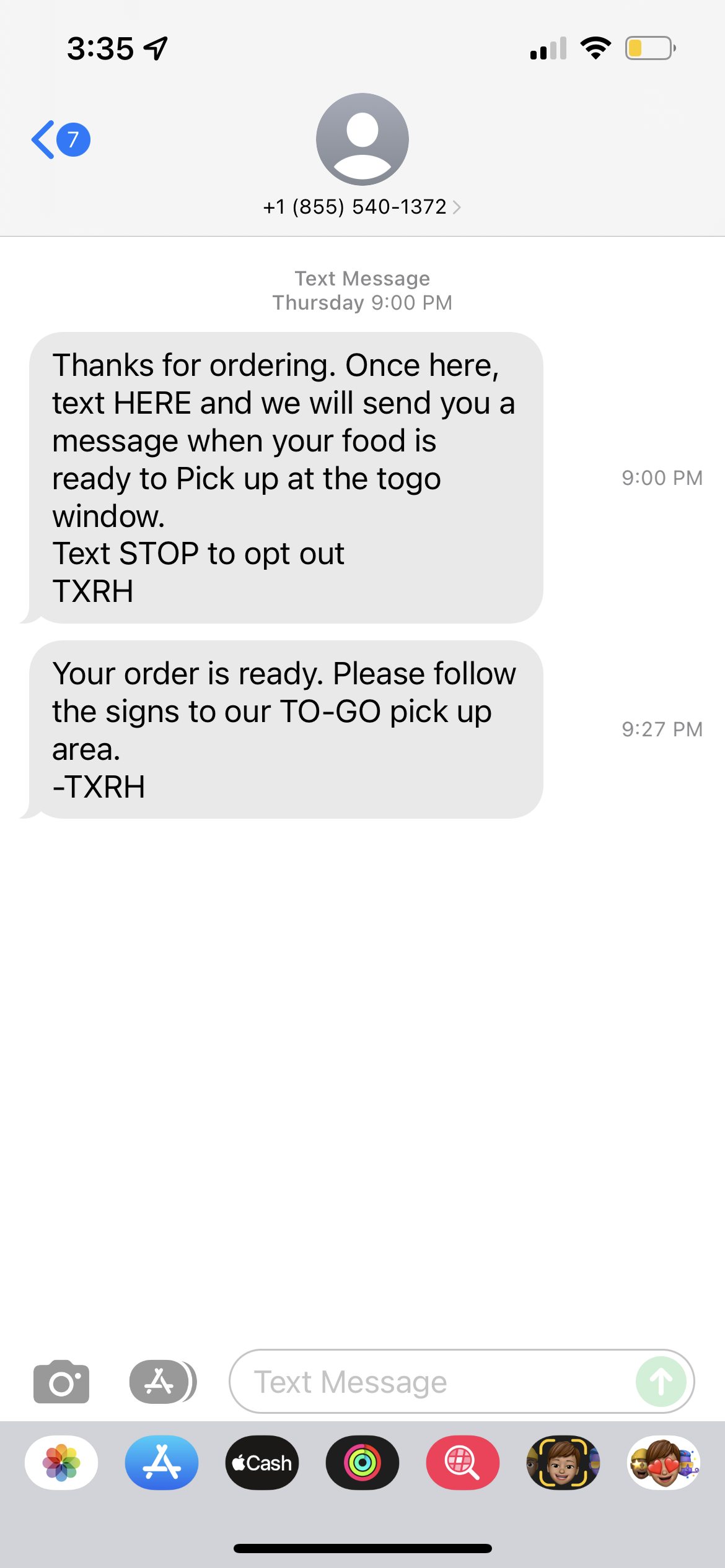Select the Apple Cash icon

tap(261, 1462)
